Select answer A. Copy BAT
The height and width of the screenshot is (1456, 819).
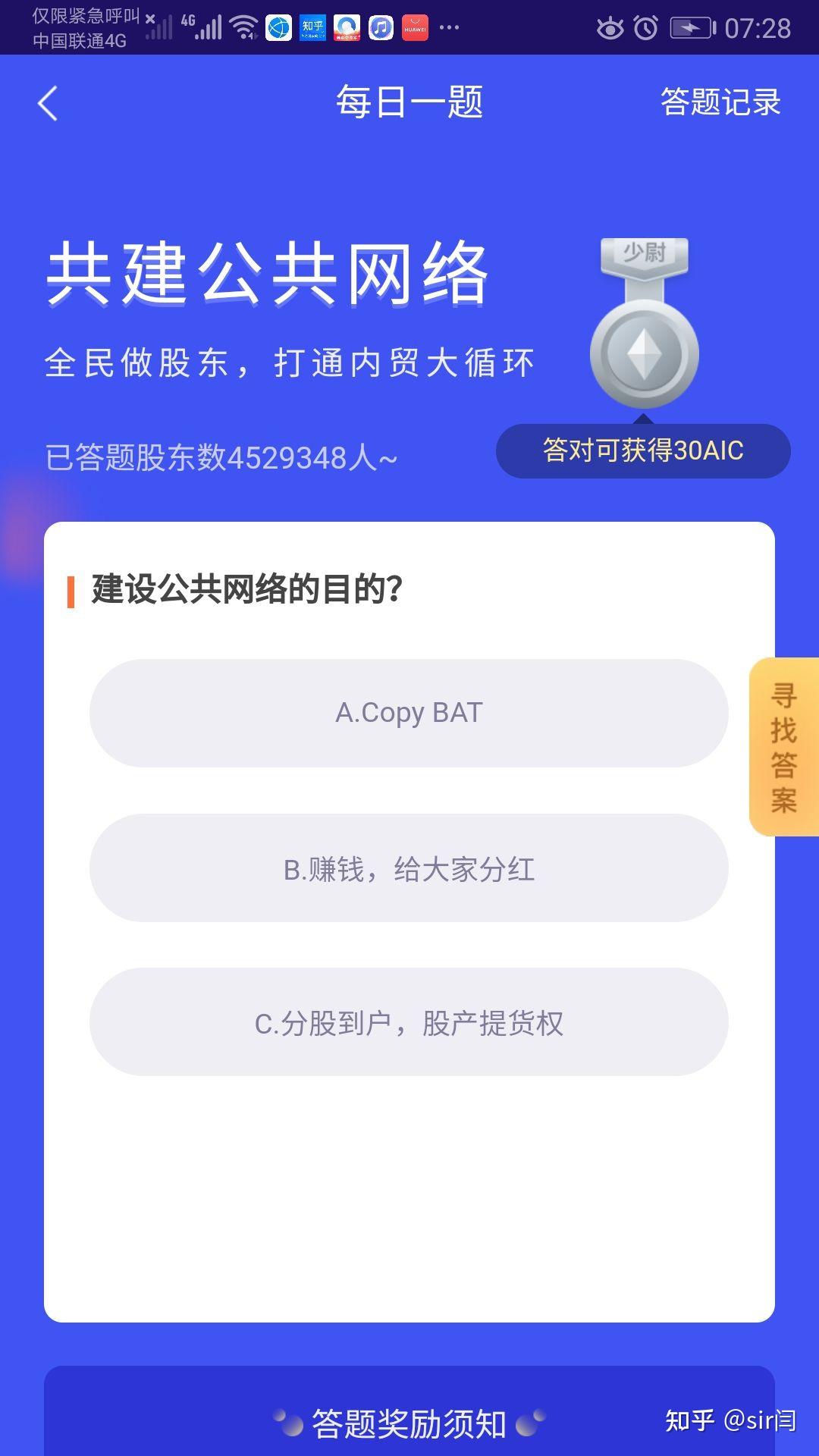[x=409, y=713]
